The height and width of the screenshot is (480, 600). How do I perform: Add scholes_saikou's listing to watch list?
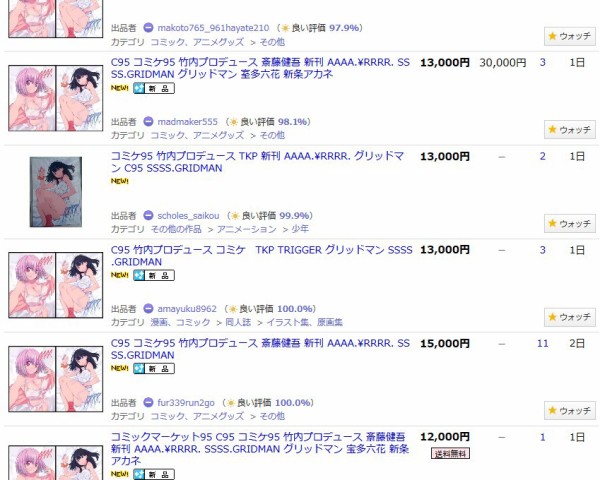click(570, 223)
